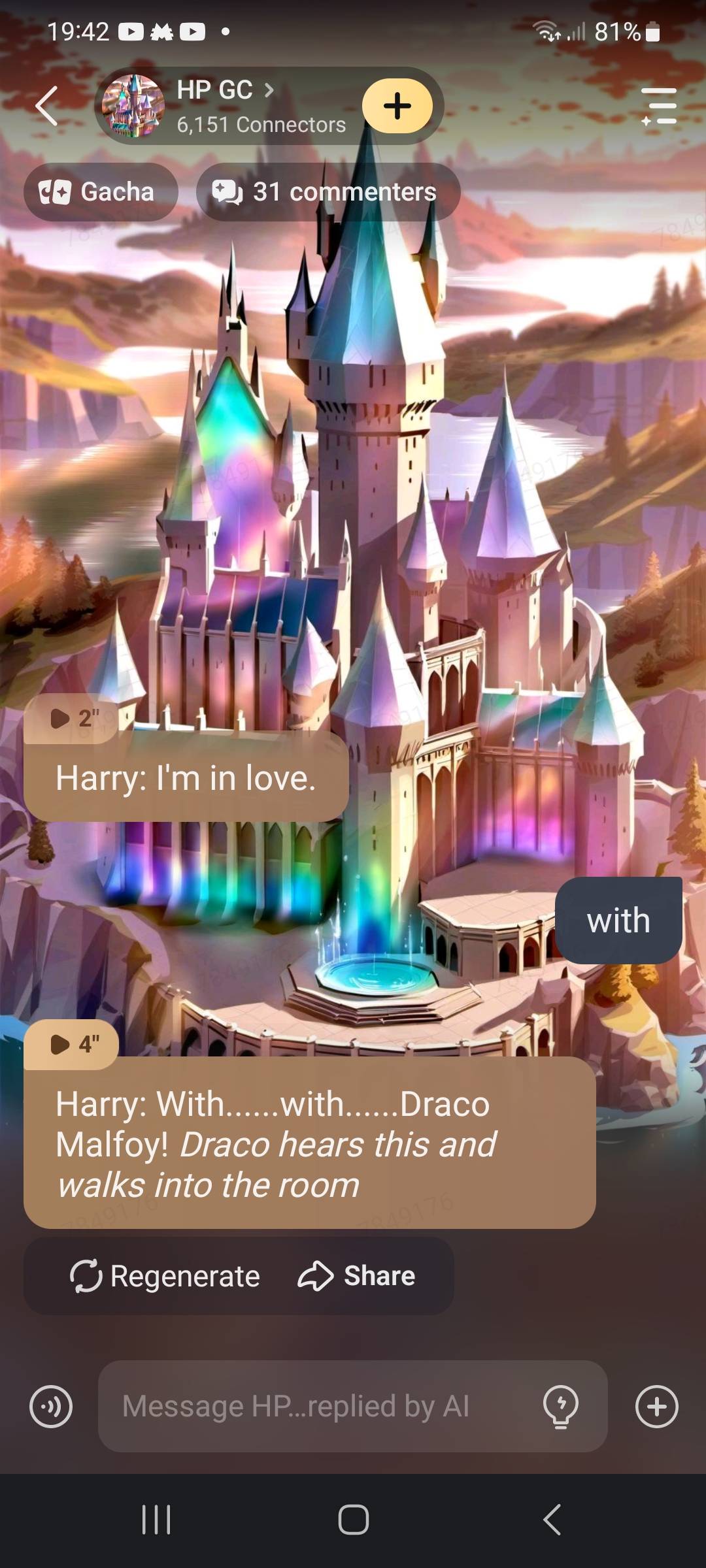The width and height of the screenshot is (706, 1568).
Task: Go to the system home screen
Action: click(353, 1520)
